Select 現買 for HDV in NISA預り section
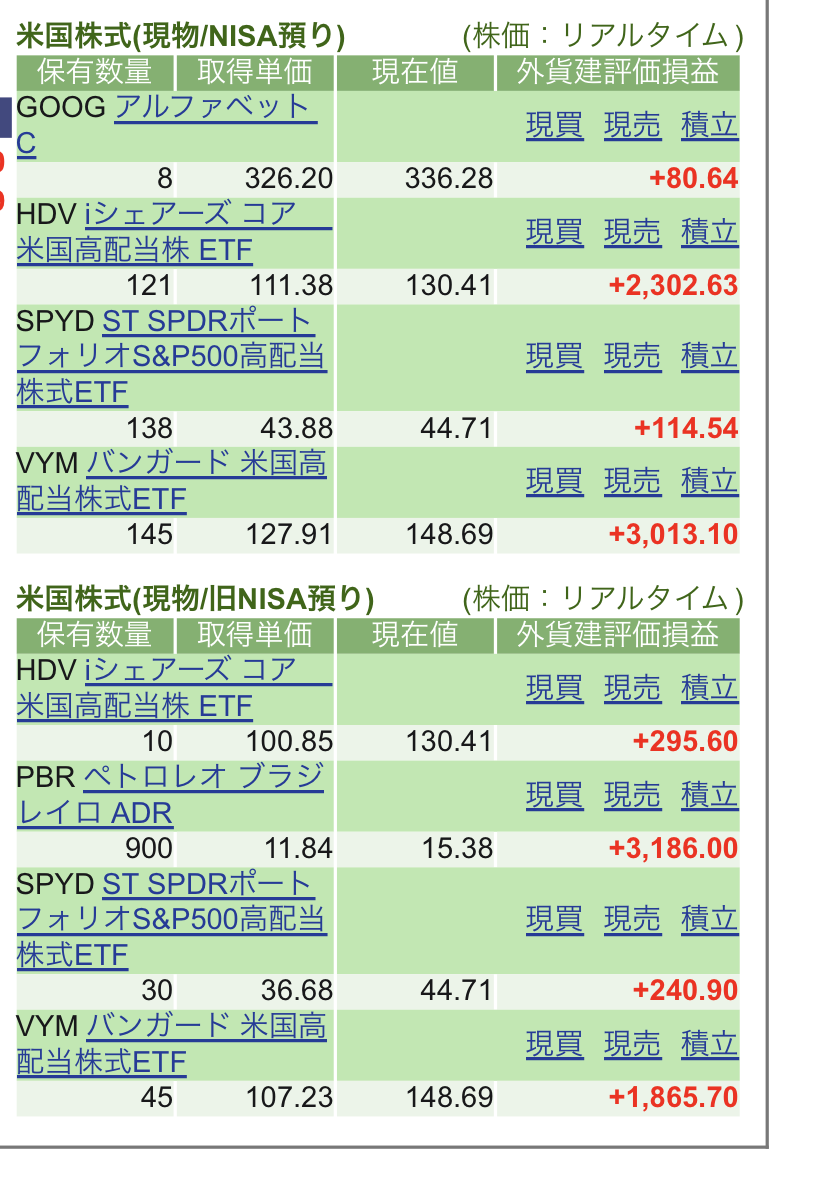Image resolution: width=820 pixels, height=1188 pixels. pos(555,232)
